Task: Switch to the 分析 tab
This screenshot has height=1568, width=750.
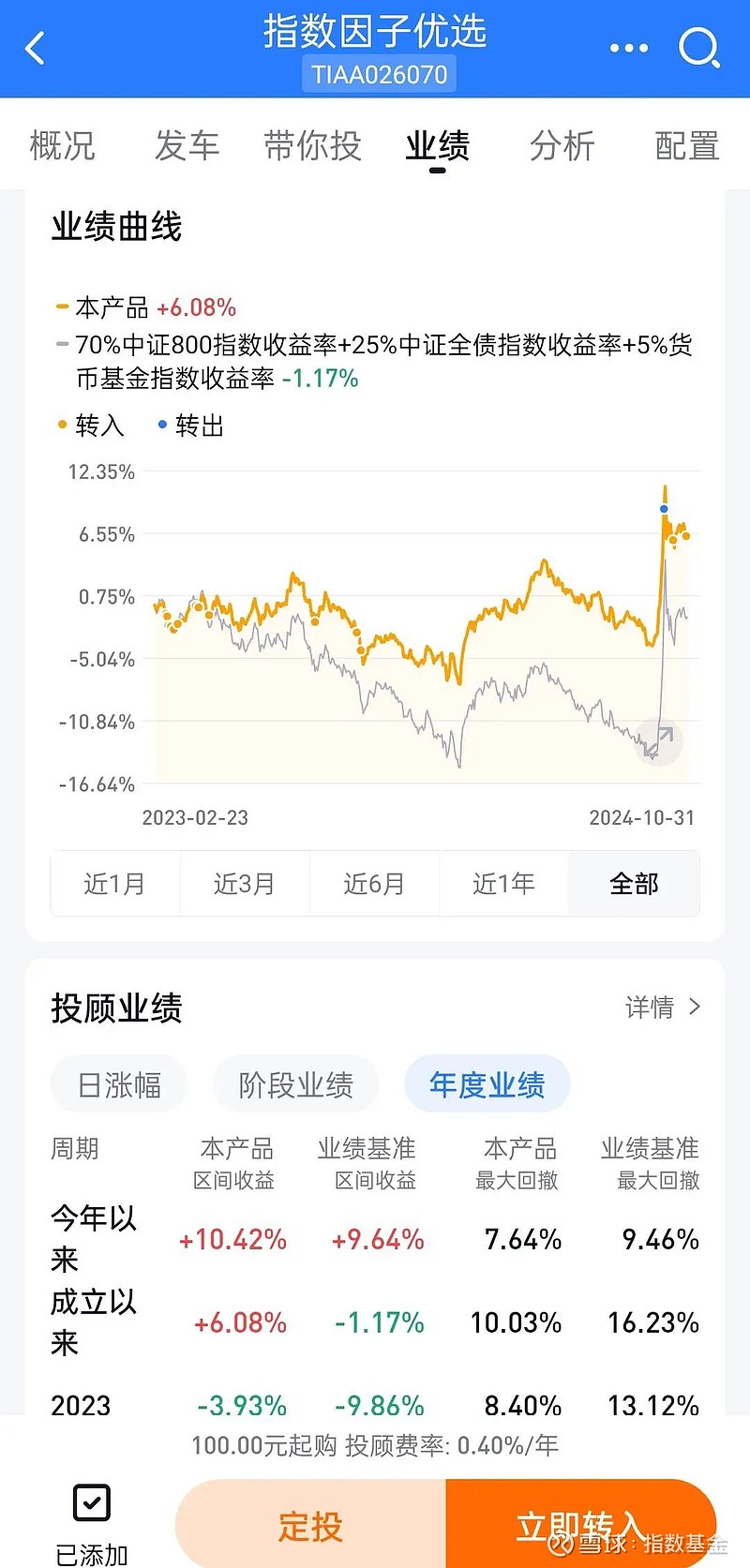Action: pos(562,146)
